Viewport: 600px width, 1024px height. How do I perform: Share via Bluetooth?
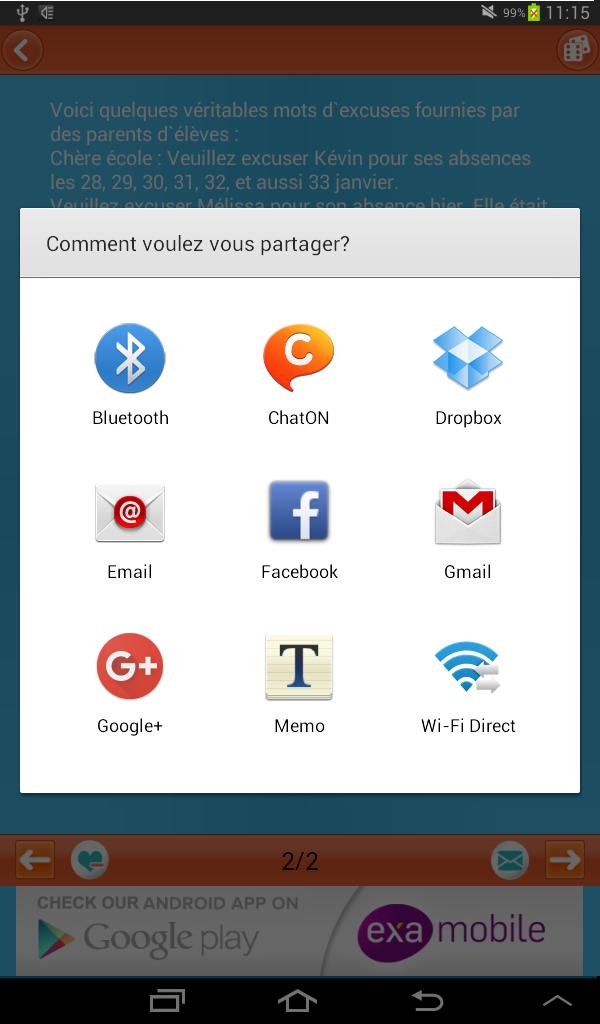(130, 374)
